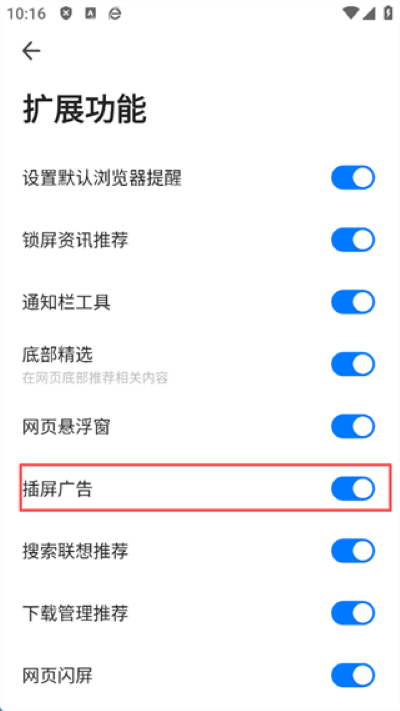Image resolution: width=400 pixels, height=711 pixels.
Task: Toggle 搜索联想推荐 off
Action: coord(353,551)
